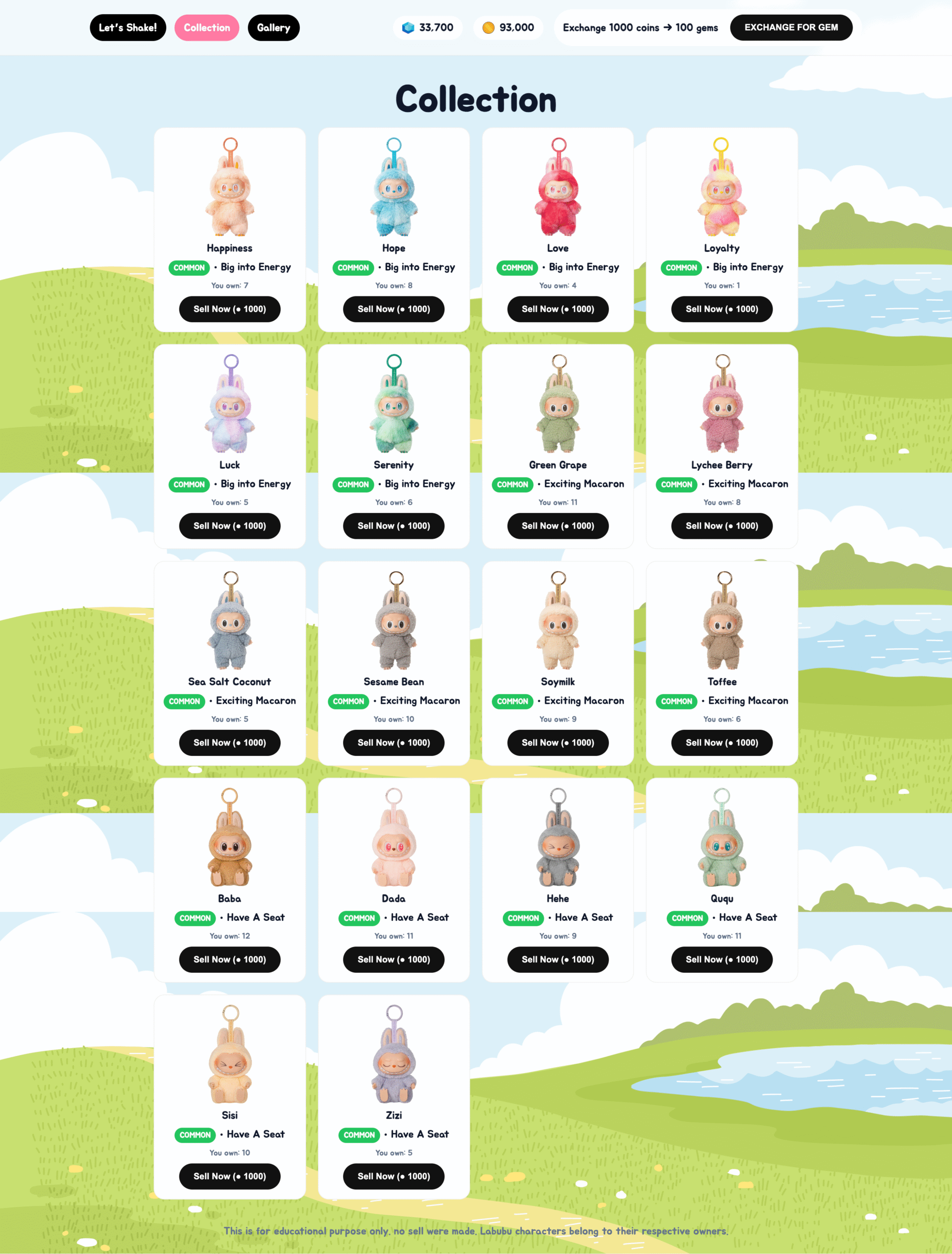The image size is (952, 1254).
Task: Sell the Loyalty figure
Action: [721, 309]
